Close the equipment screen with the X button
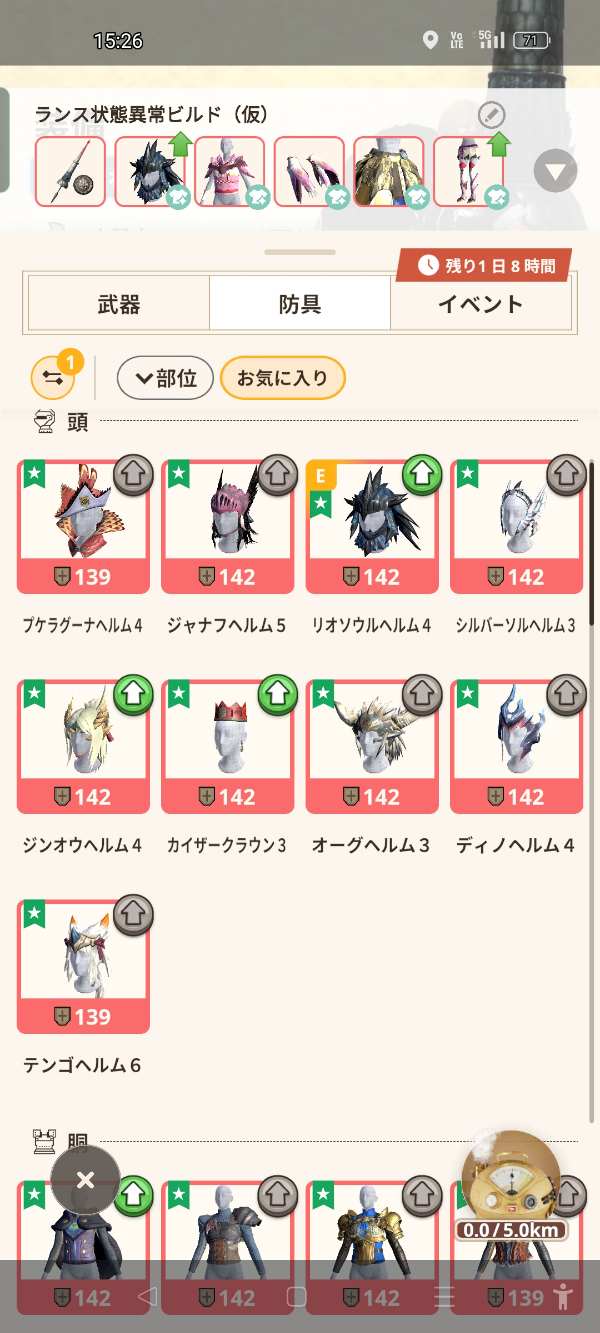This screenshot has height=1333, width=600. (85, 1180)
